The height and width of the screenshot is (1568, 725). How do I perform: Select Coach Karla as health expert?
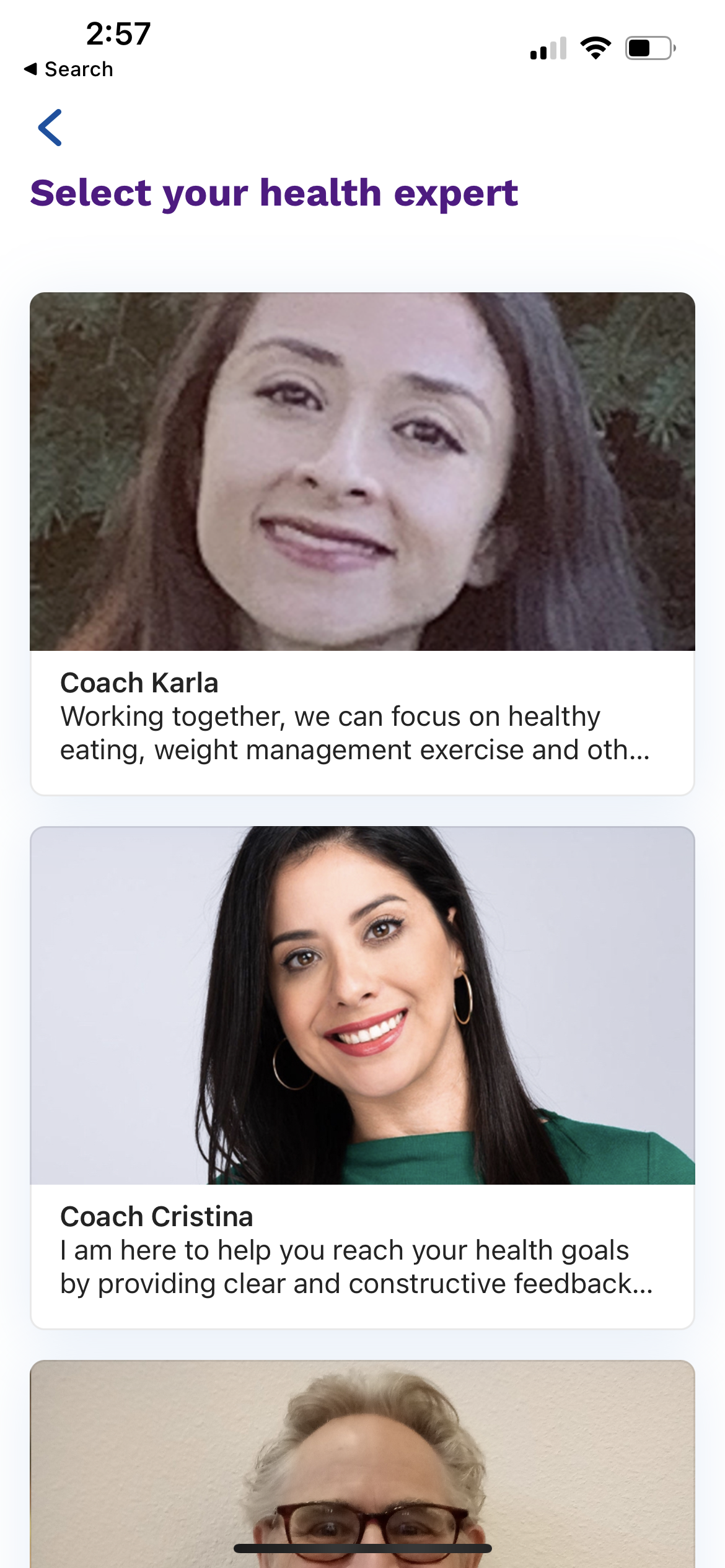pos(362,543)
